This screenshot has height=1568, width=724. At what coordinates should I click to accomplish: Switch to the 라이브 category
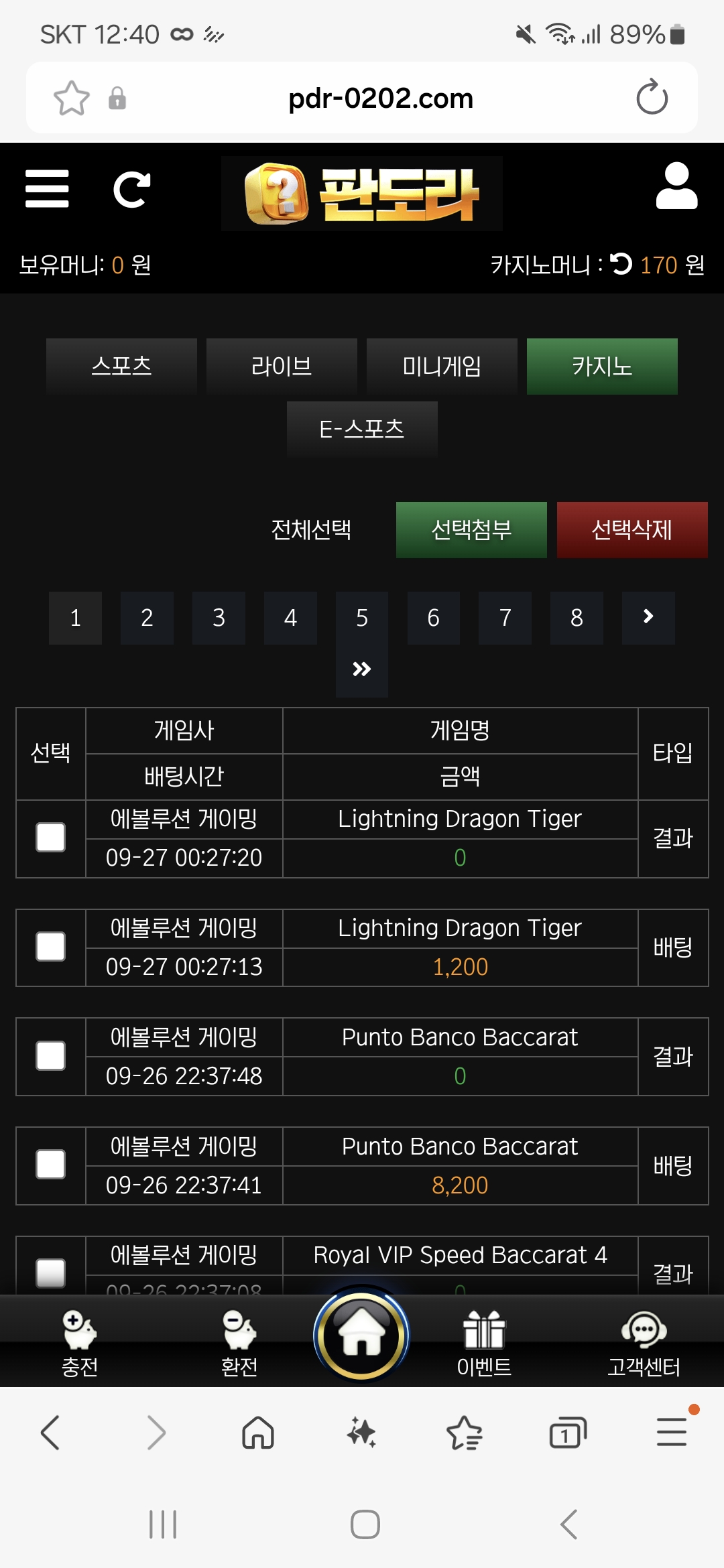coord(282,367)
